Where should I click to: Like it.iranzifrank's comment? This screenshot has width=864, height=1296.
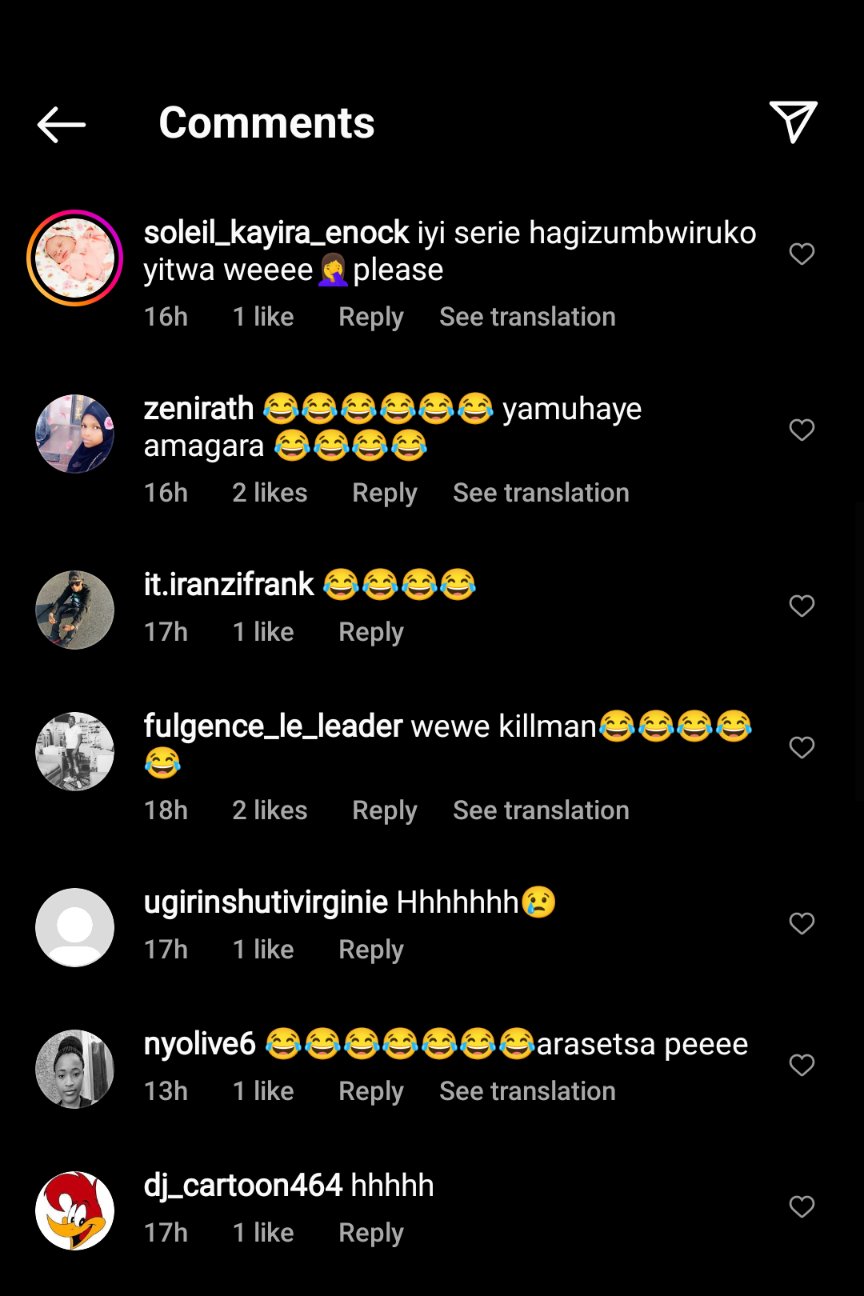click(x=802, y=606)
